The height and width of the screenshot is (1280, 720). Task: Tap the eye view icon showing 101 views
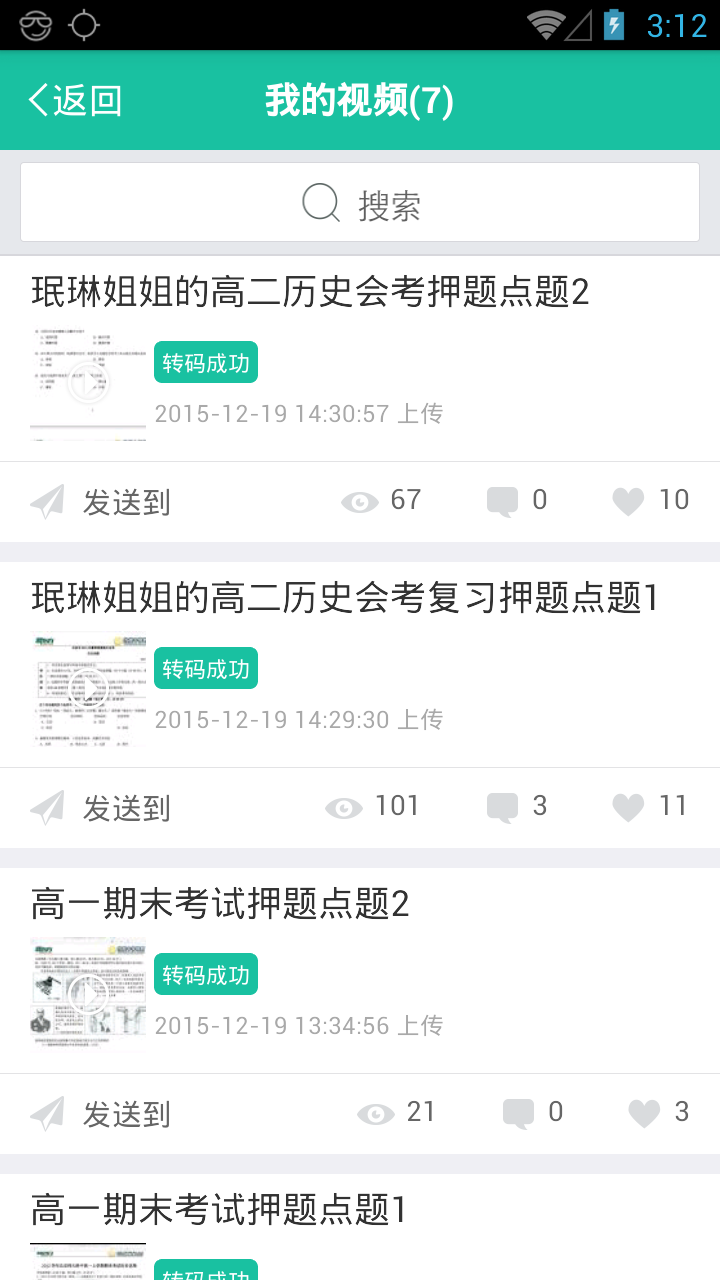pyautogui.click(x=342, y=806)
